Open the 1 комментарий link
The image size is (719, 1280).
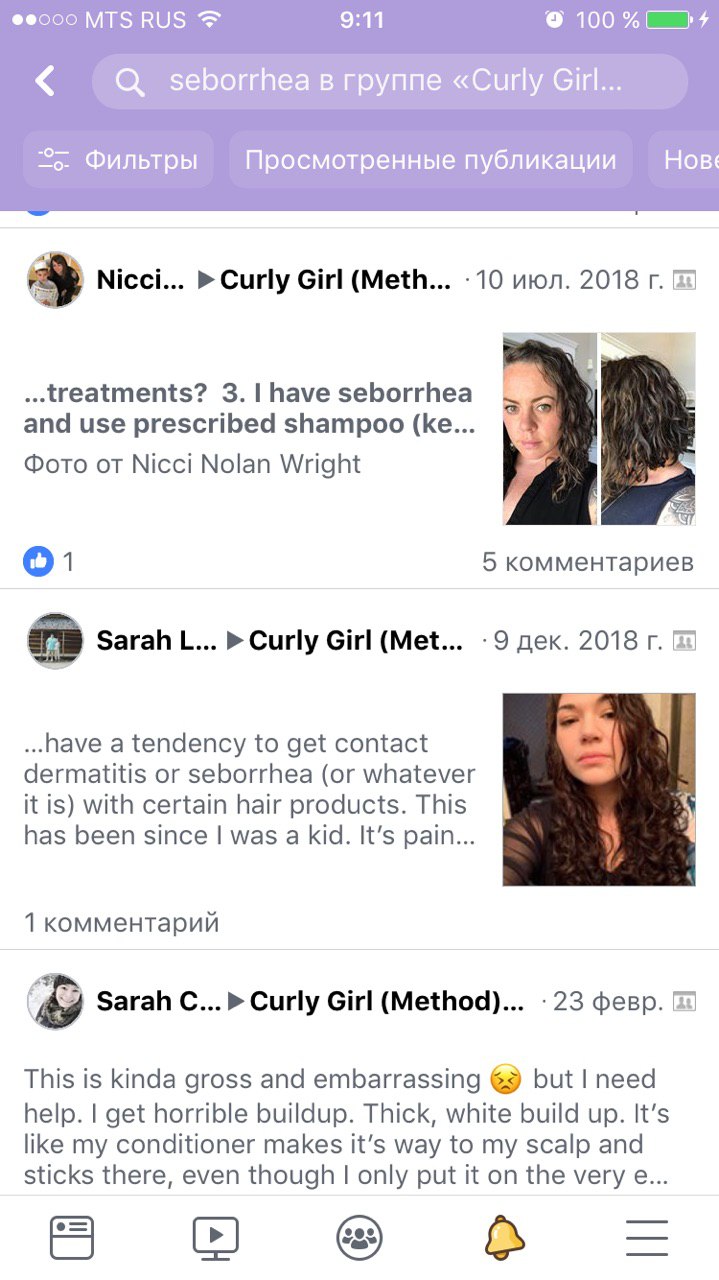[121, 922]
